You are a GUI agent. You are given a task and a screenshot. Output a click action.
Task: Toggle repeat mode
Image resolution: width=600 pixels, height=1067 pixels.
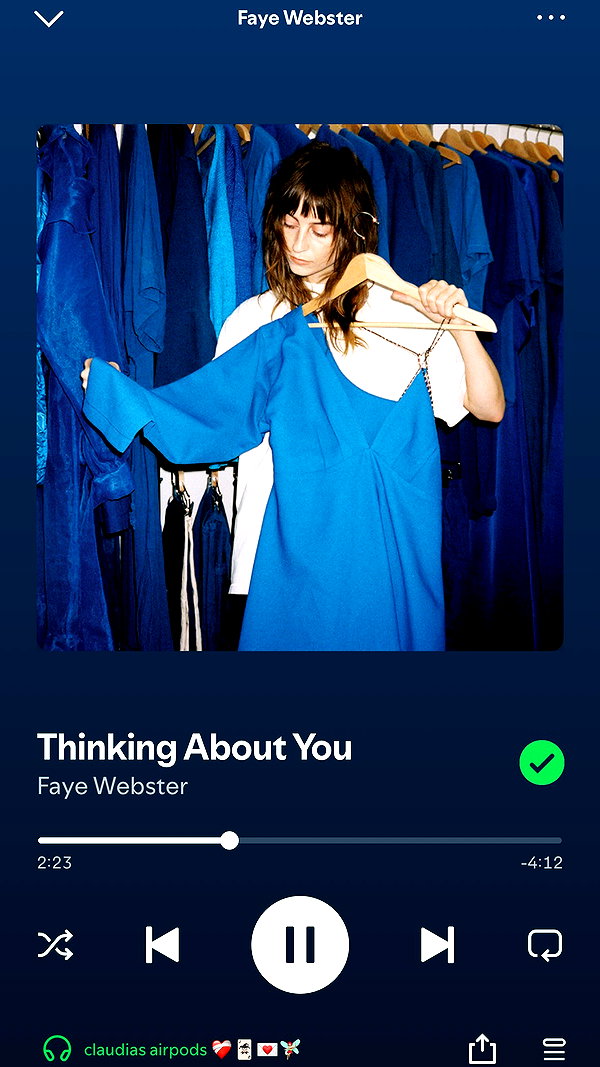point(545,945)
